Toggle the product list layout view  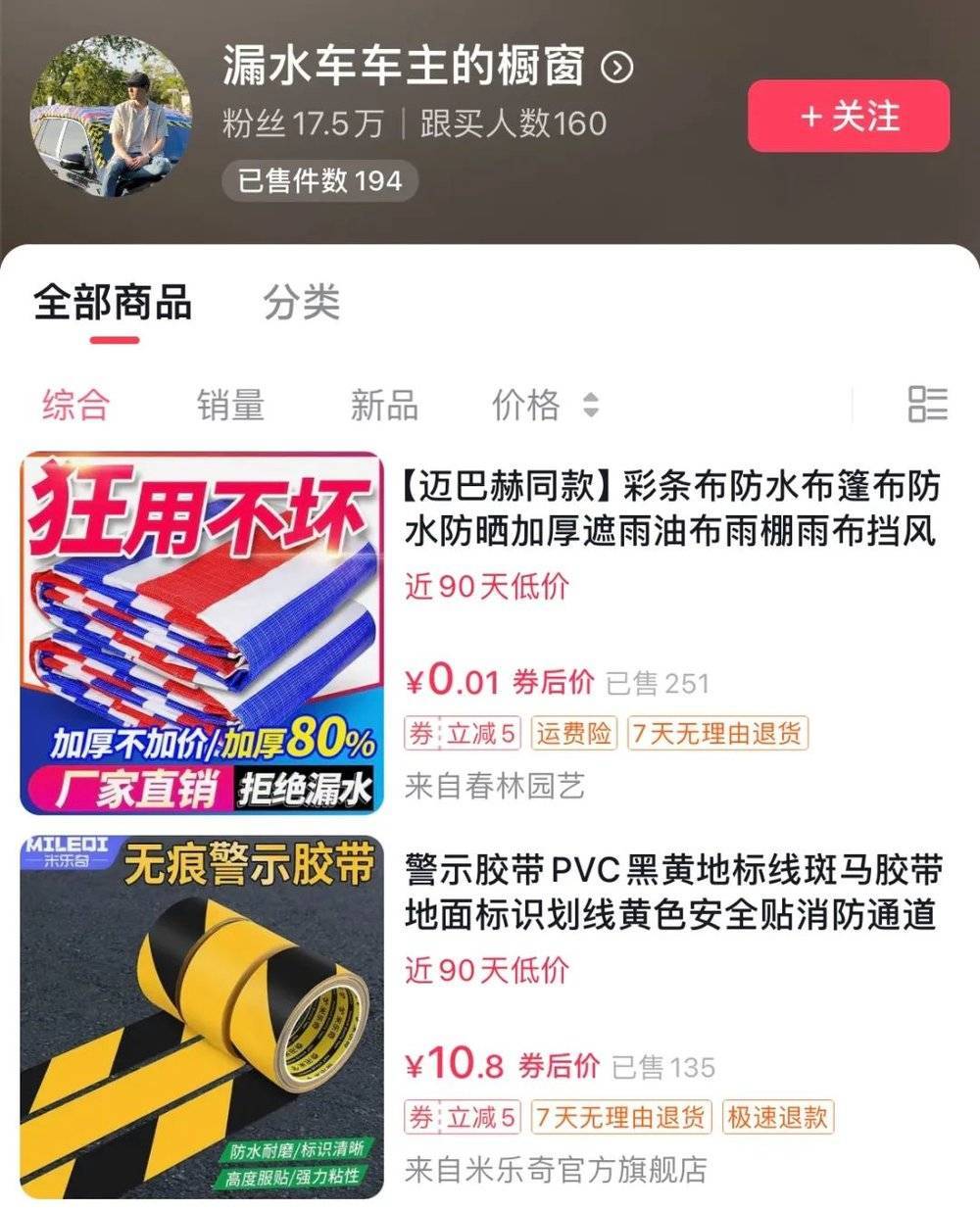click(927, 404)
